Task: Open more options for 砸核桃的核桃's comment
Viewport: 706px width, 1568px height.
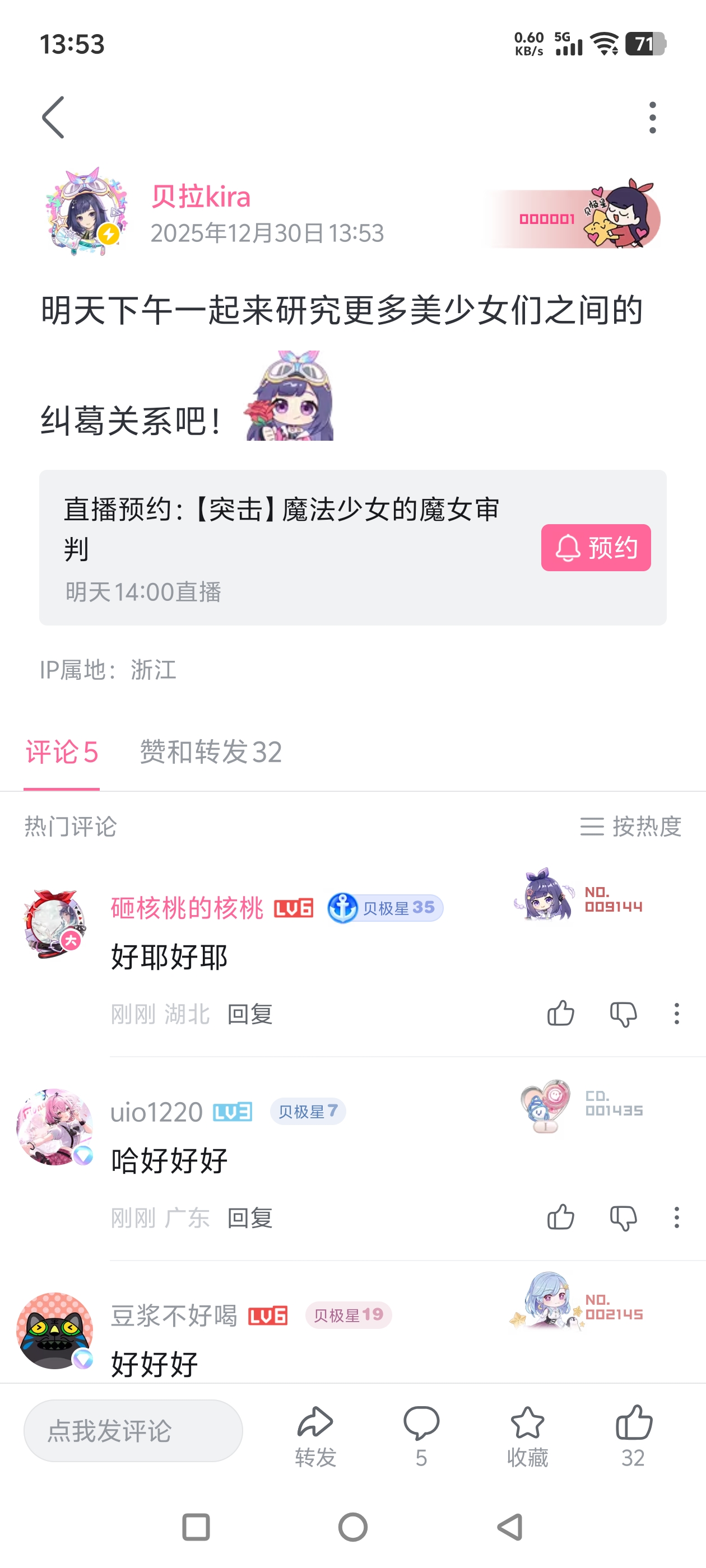Action: click(x=676, y=1014)
